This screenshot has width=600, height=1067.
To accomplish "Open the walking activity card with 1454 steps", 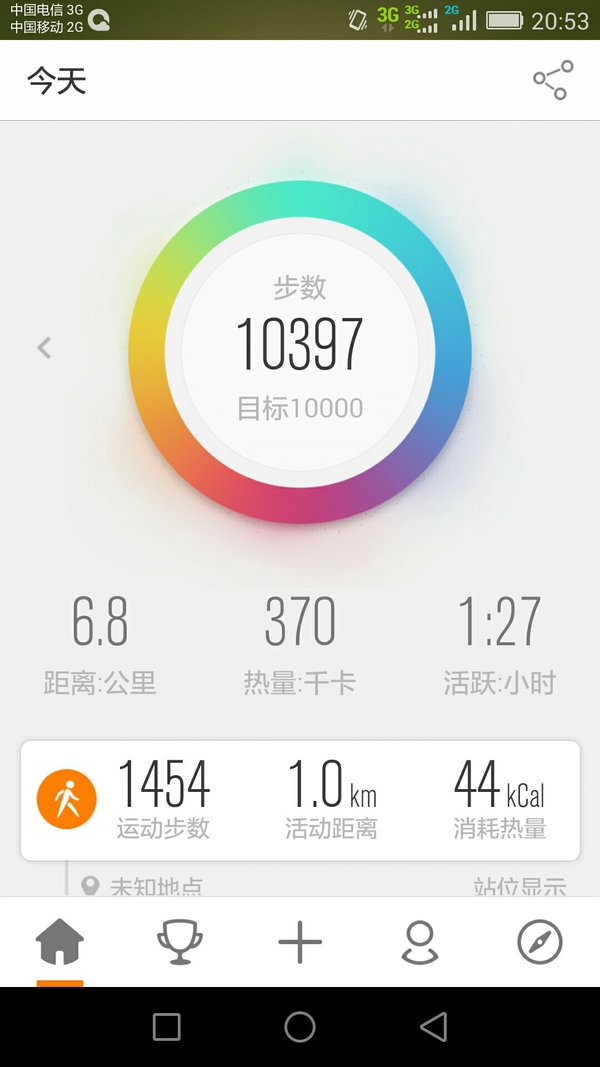I will 300,800.
